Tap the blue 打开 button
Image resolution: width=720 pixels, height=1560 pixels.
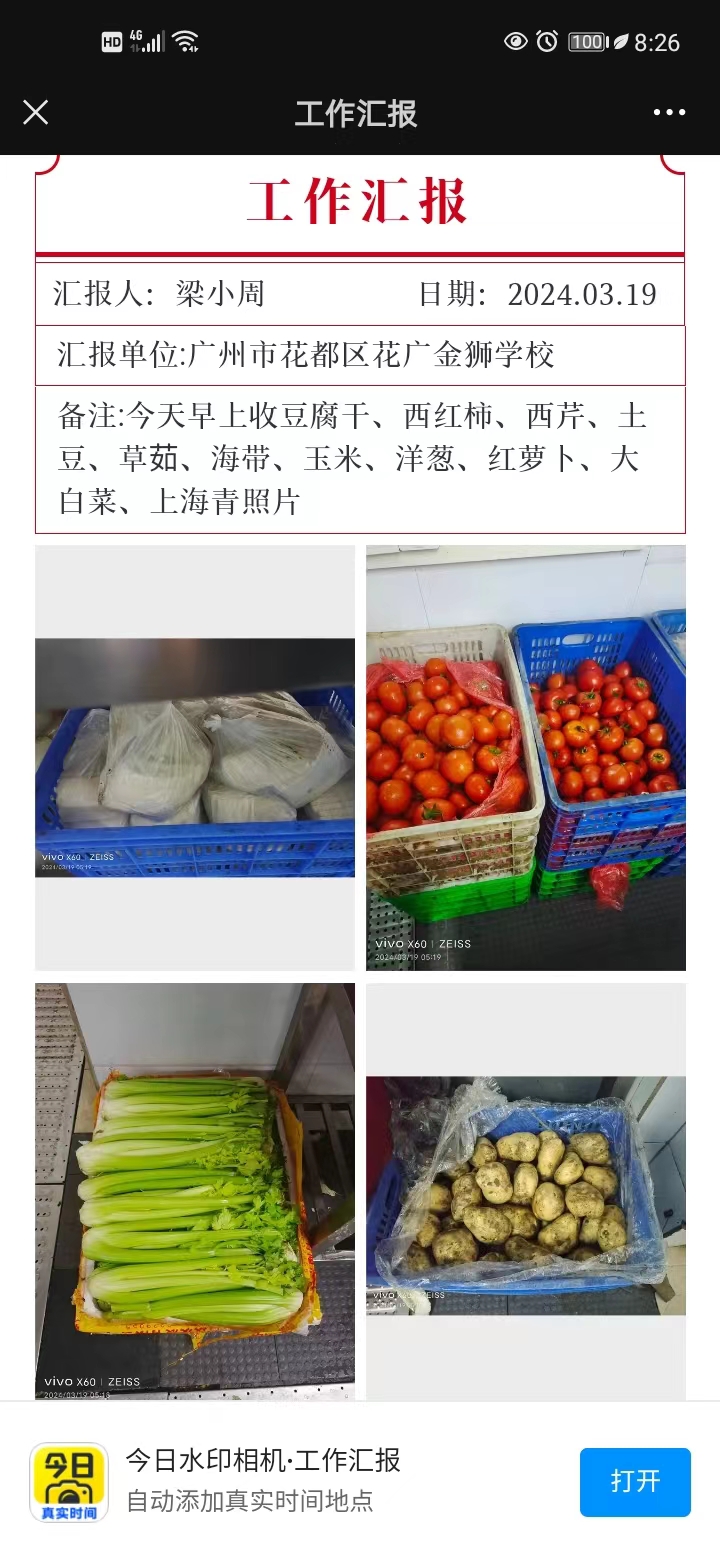(x=635, y=1481)
